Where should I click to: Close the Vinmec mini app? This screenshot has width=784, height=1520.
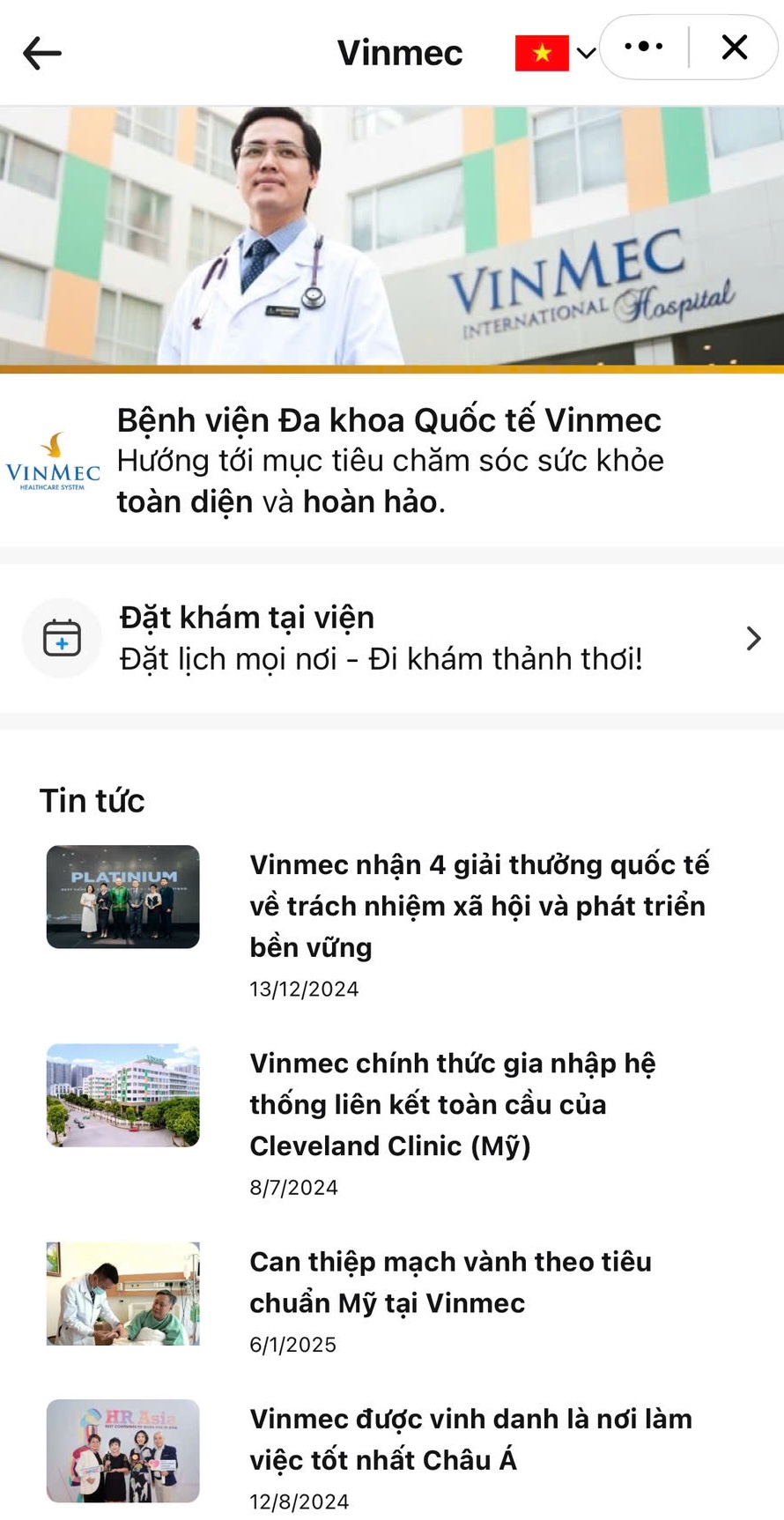click(735, 47)
